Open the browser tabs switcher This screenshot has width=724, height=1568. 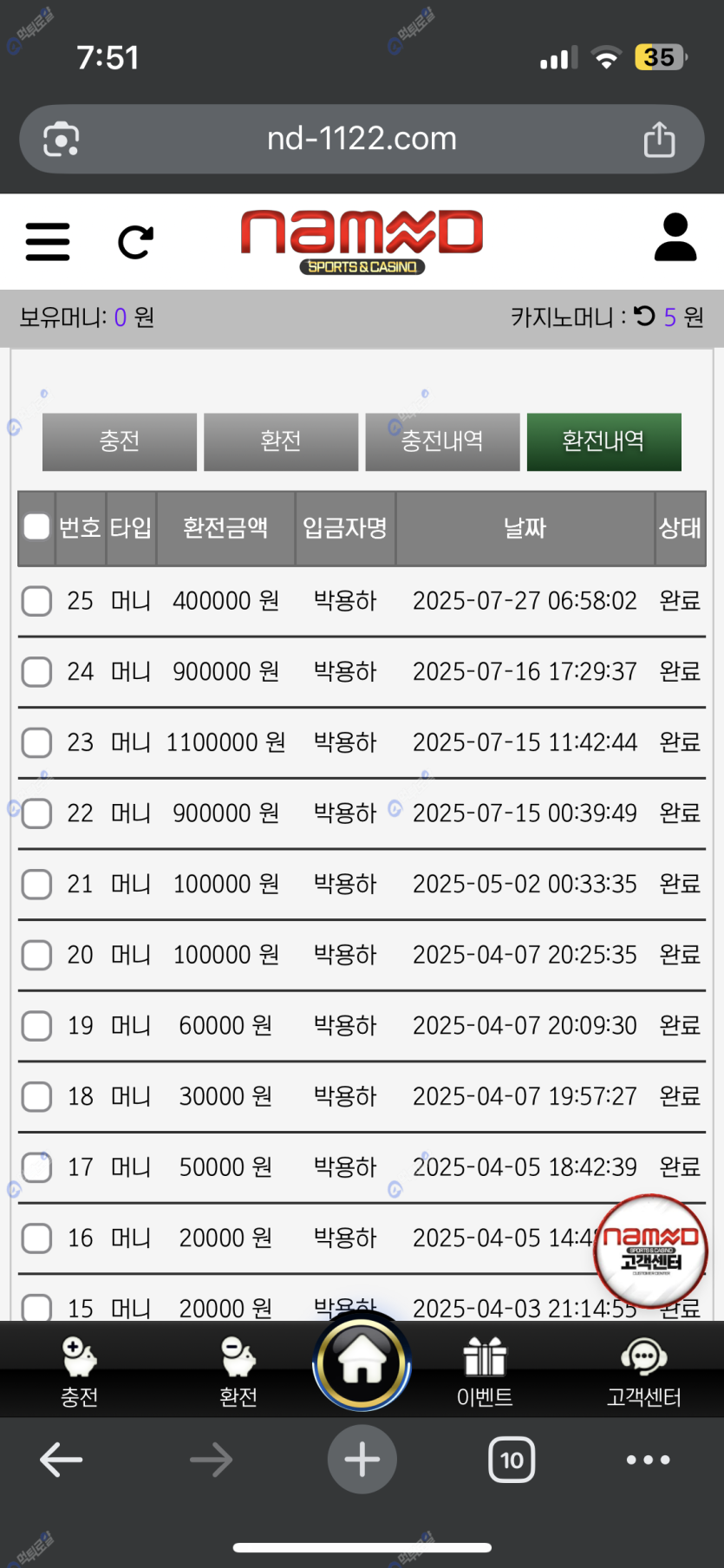pyautogui.click(x=512, y=1460)
